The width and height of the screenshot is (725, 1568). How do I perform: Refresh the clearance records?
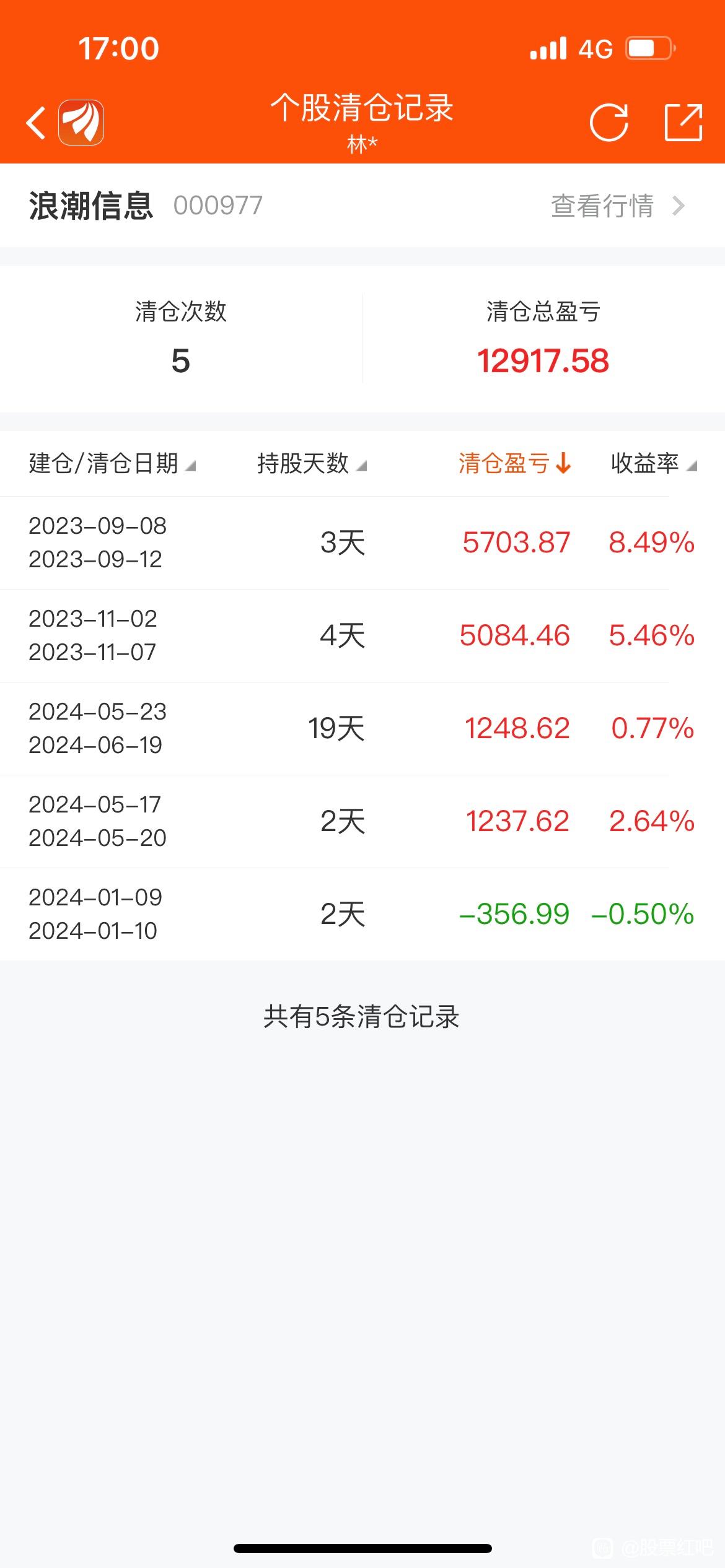pyautogui.click(x=609, y=123)
